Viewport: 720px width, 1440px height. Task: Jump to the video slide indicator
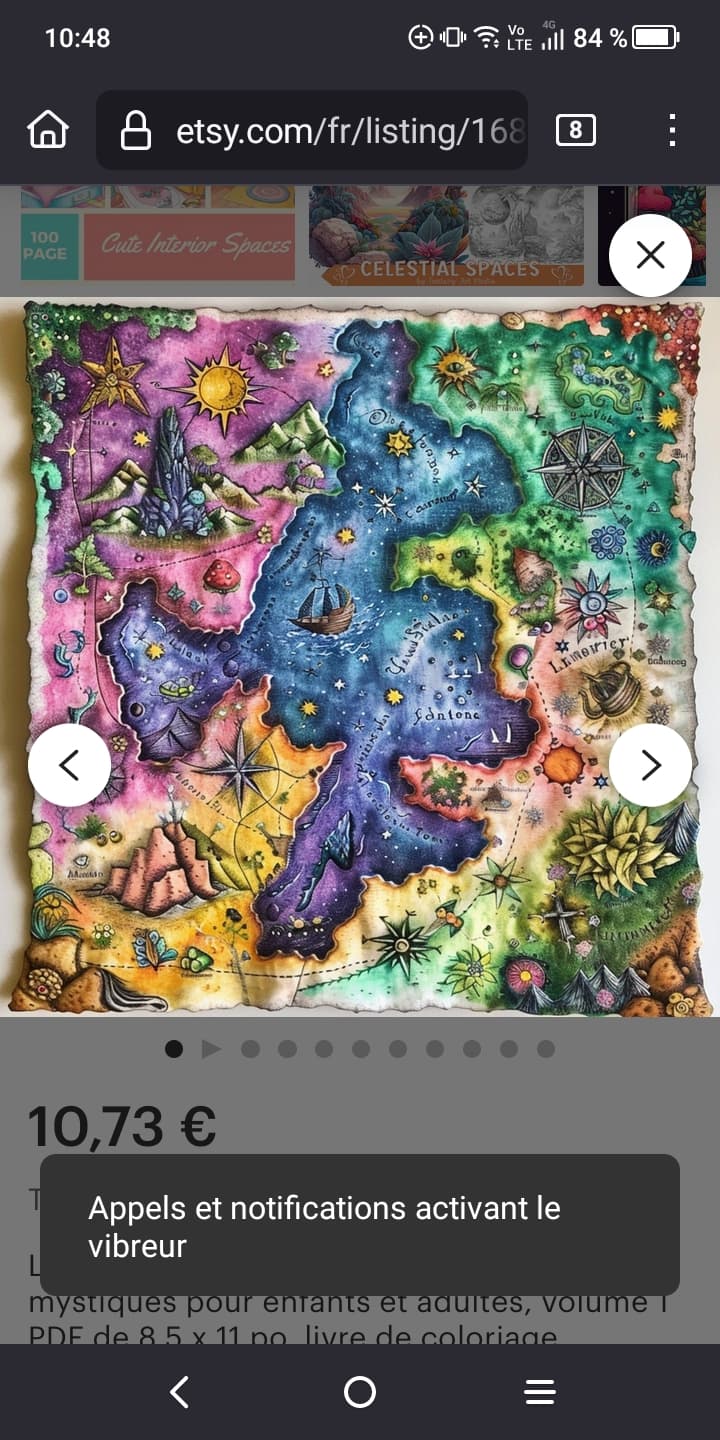pos(211,1049)
